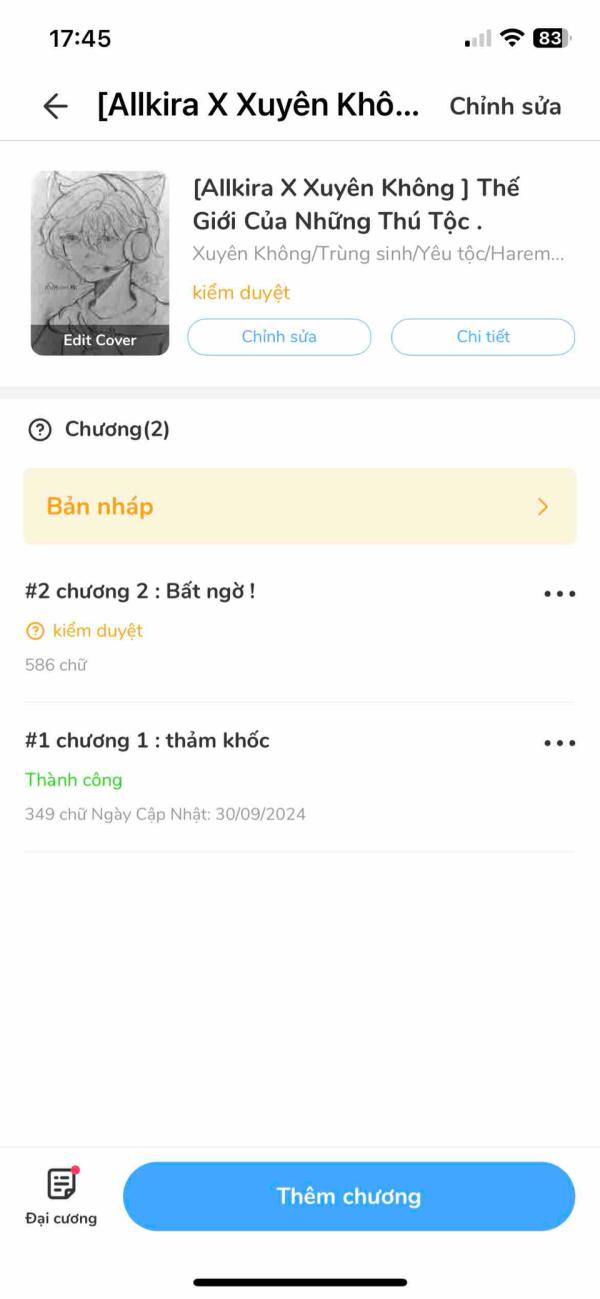Open the Bản nháp drafts list

[x=300, y=506]
